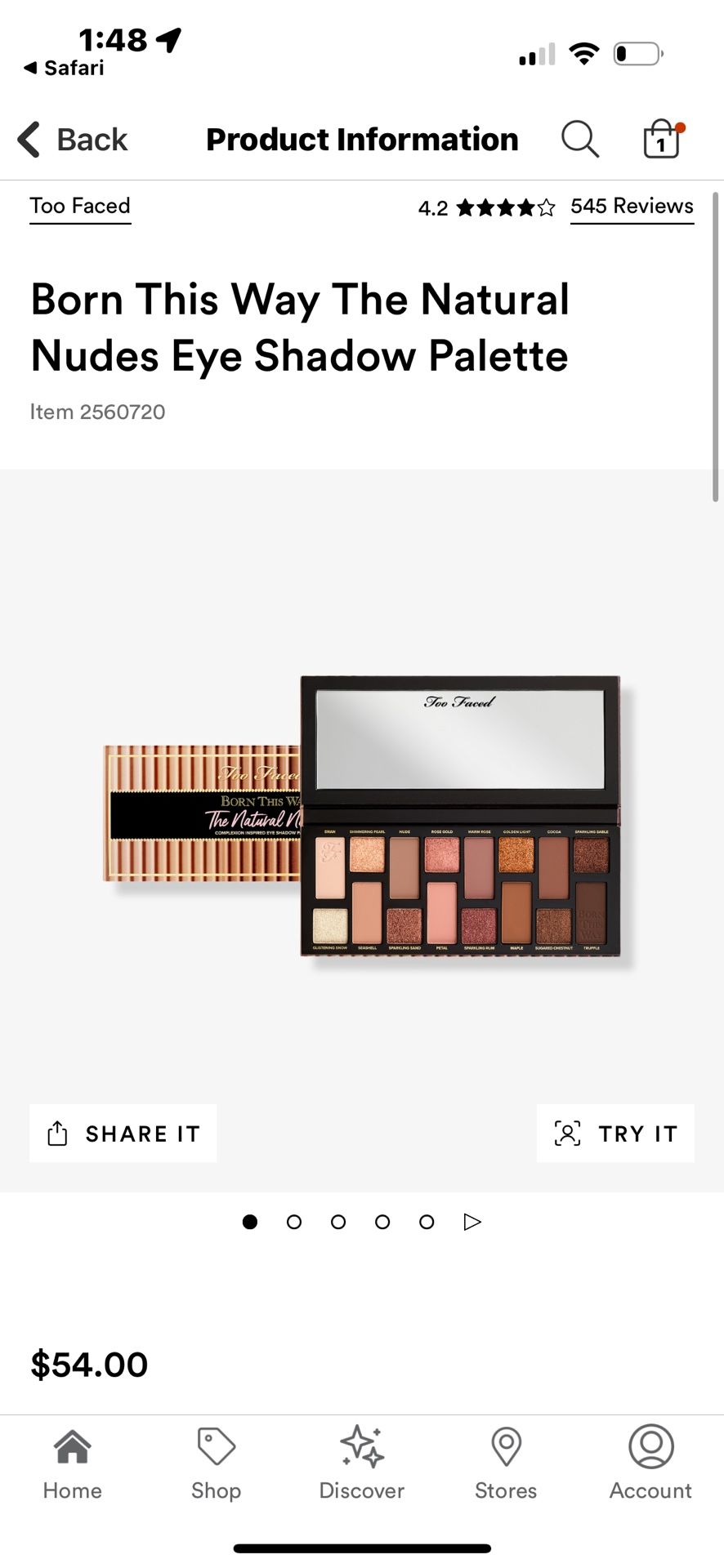Tap the Share It button

(123, 1133)
